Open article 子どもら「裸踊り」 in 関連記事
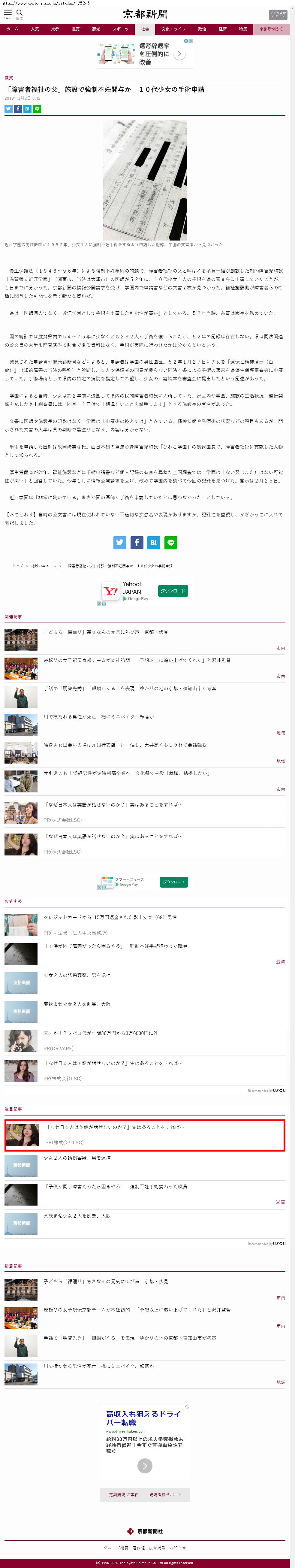 coord(106,632)
